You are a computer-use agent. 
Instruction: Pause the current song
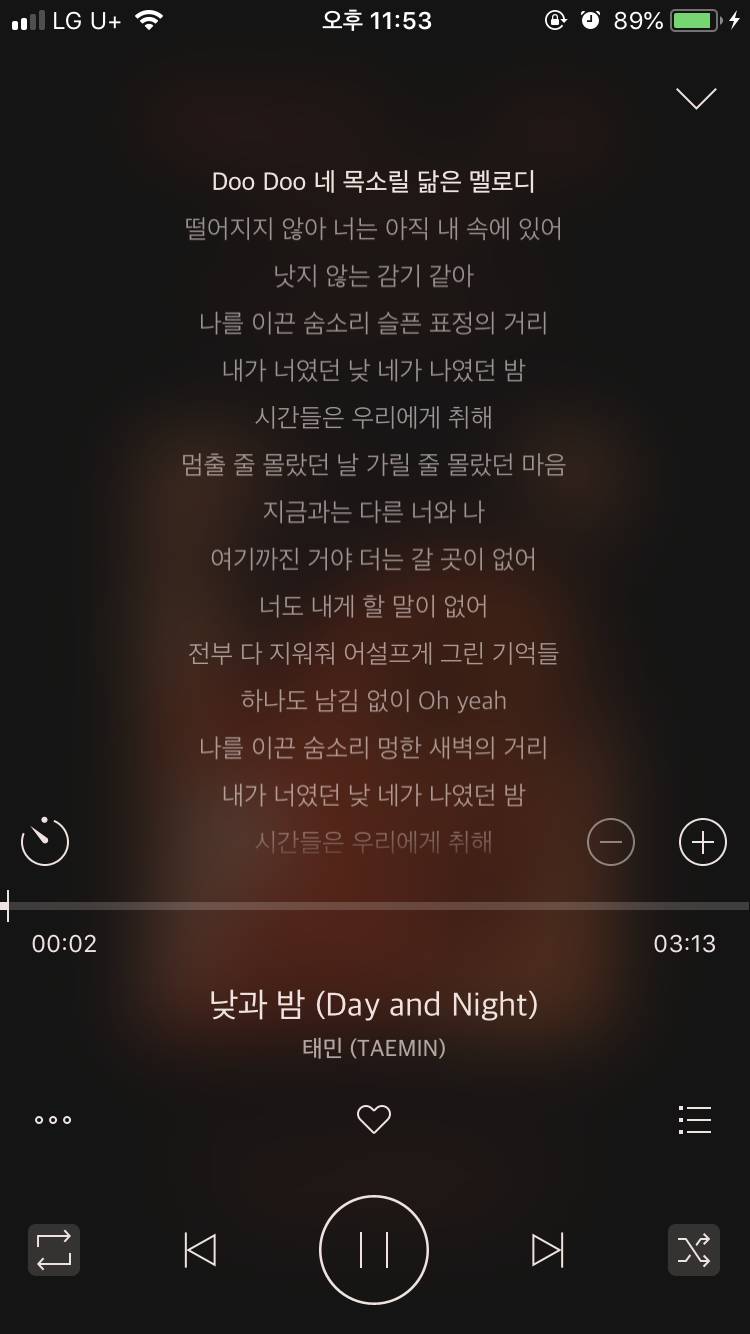click(374, 1250)
